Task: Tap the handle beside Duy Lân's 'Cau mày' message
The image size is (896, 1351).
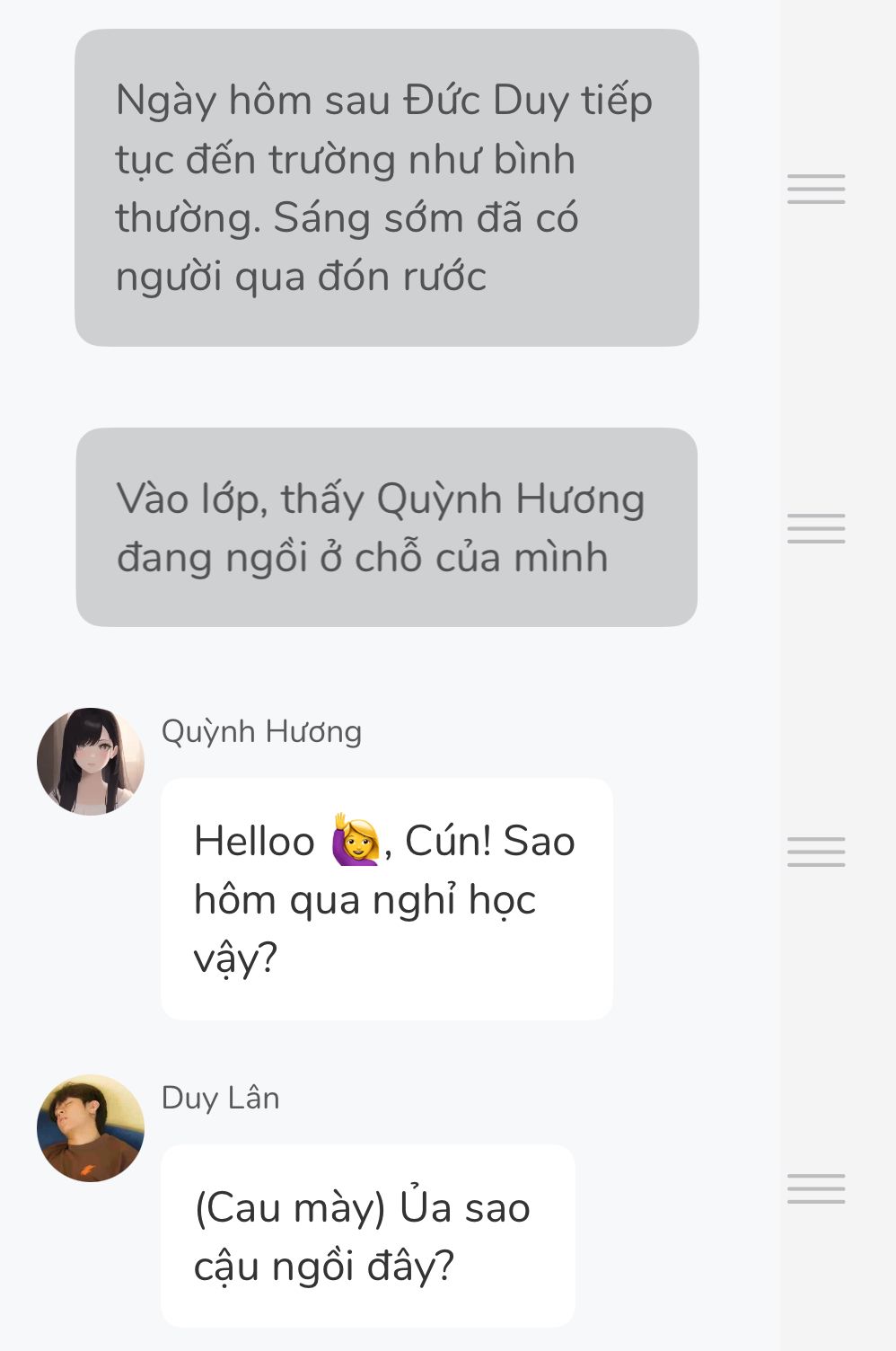Action: (816, 1188)
